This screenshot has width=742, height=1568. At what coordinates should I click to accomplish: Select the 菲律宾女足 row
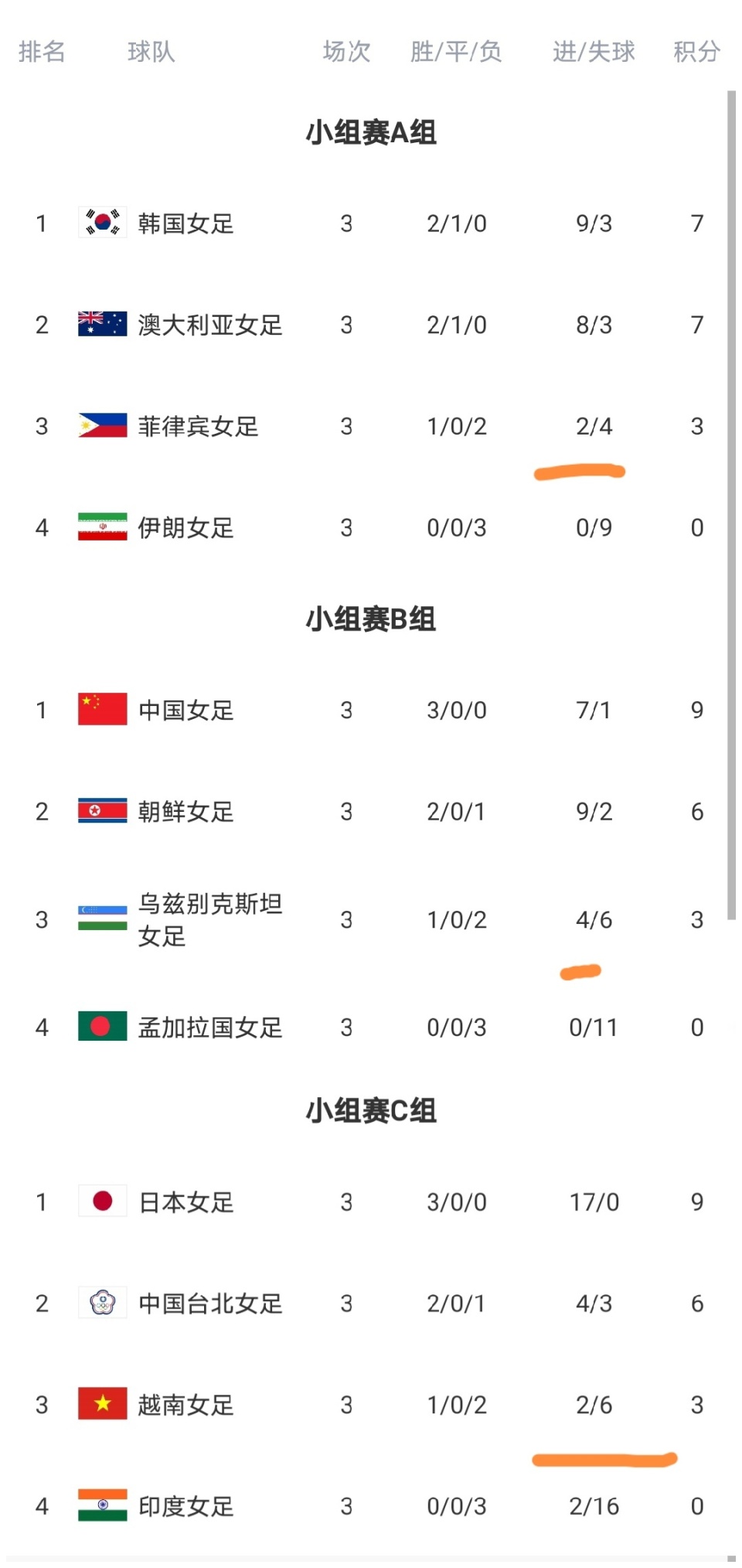coord(198,426)
